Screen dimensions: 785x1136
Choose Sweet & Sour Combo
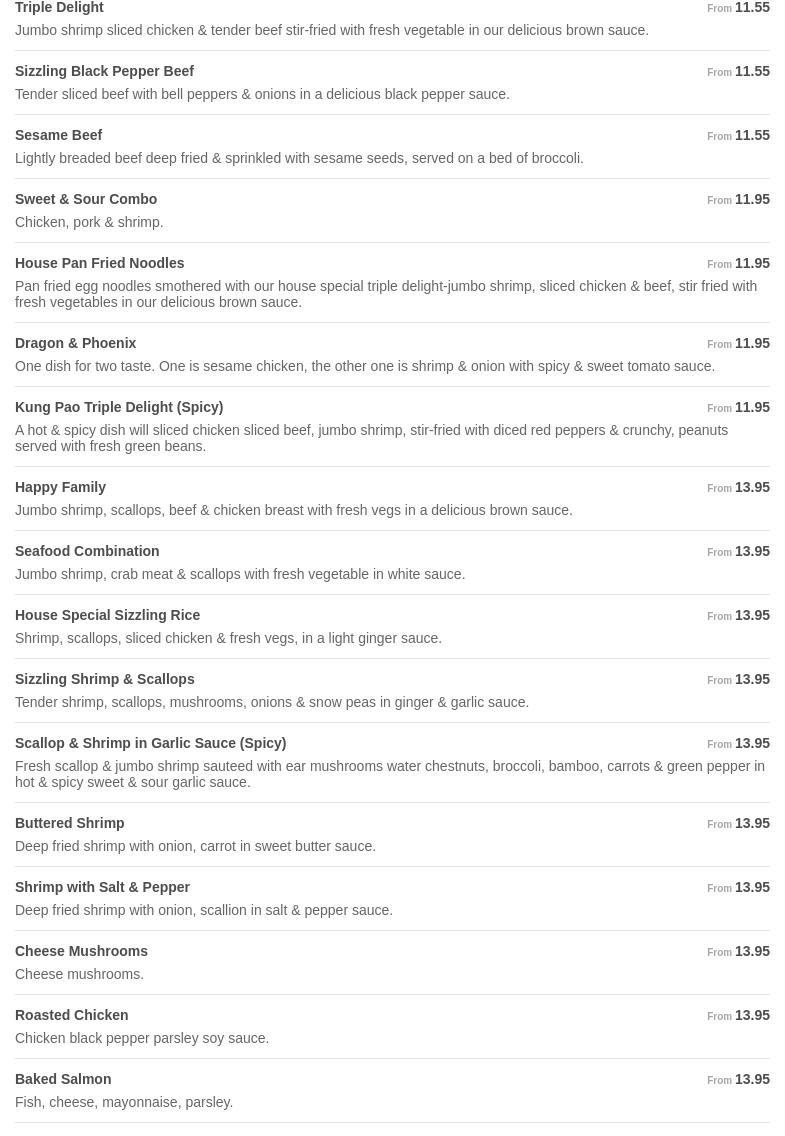coord(86,200)
